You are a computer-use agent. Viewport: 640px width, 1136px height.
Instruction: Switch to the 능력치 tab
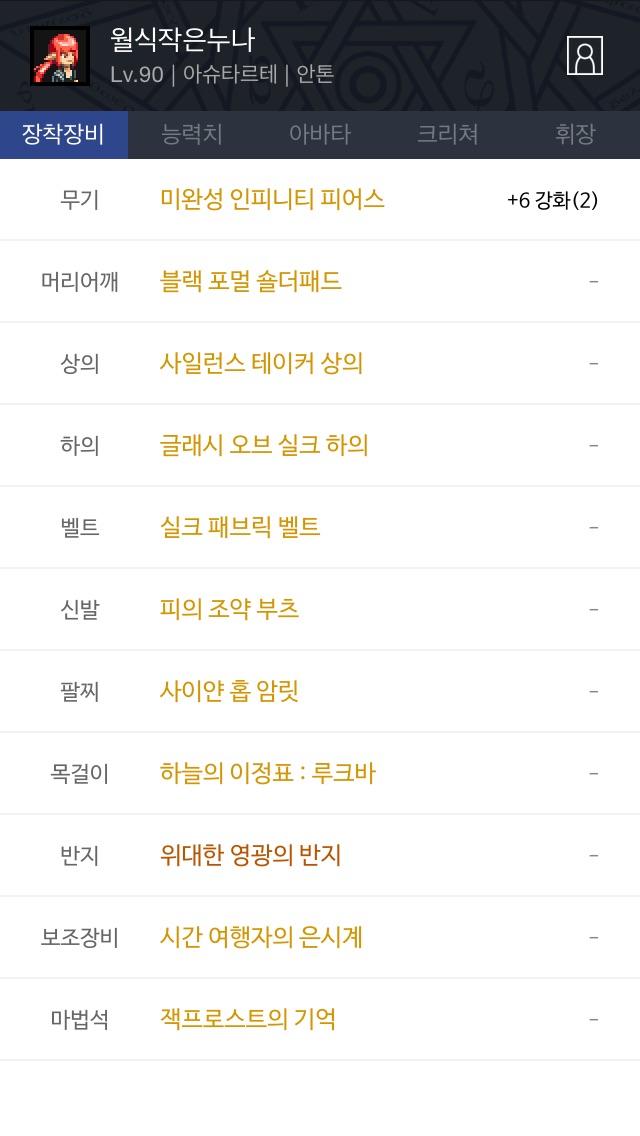click(192, 135)
